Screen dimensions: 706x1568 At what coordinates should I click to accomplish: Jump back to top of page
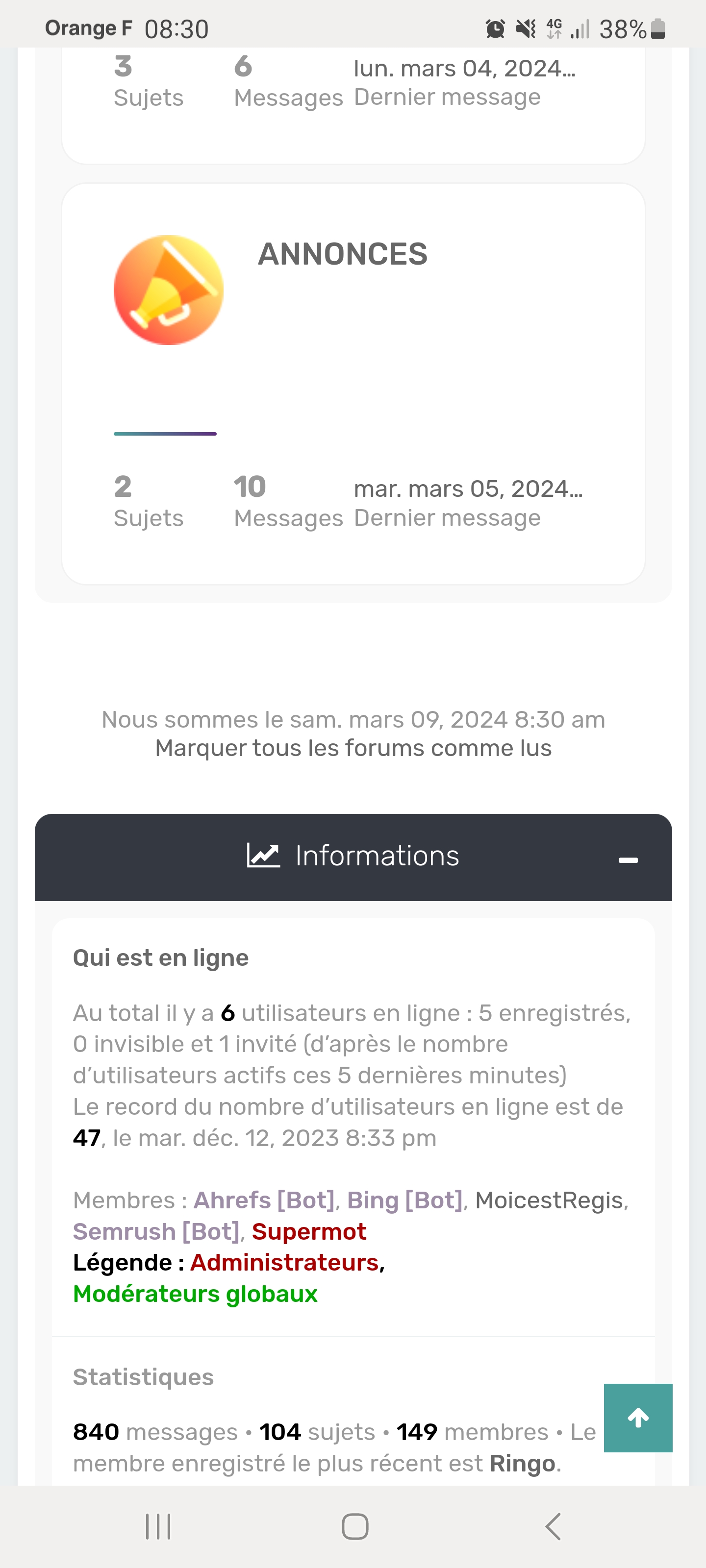point(638,1418)
